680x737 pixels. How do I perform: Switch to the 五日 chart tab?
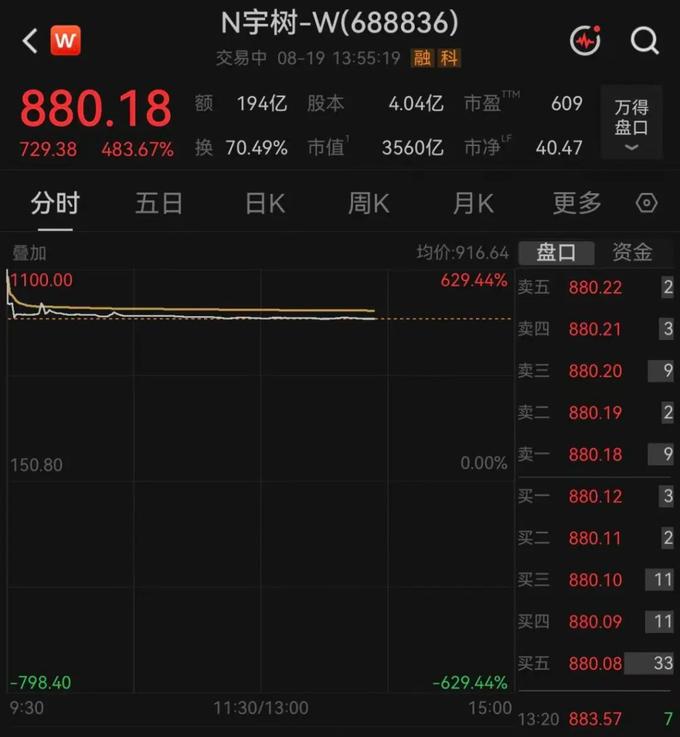[x=159, y=204]
